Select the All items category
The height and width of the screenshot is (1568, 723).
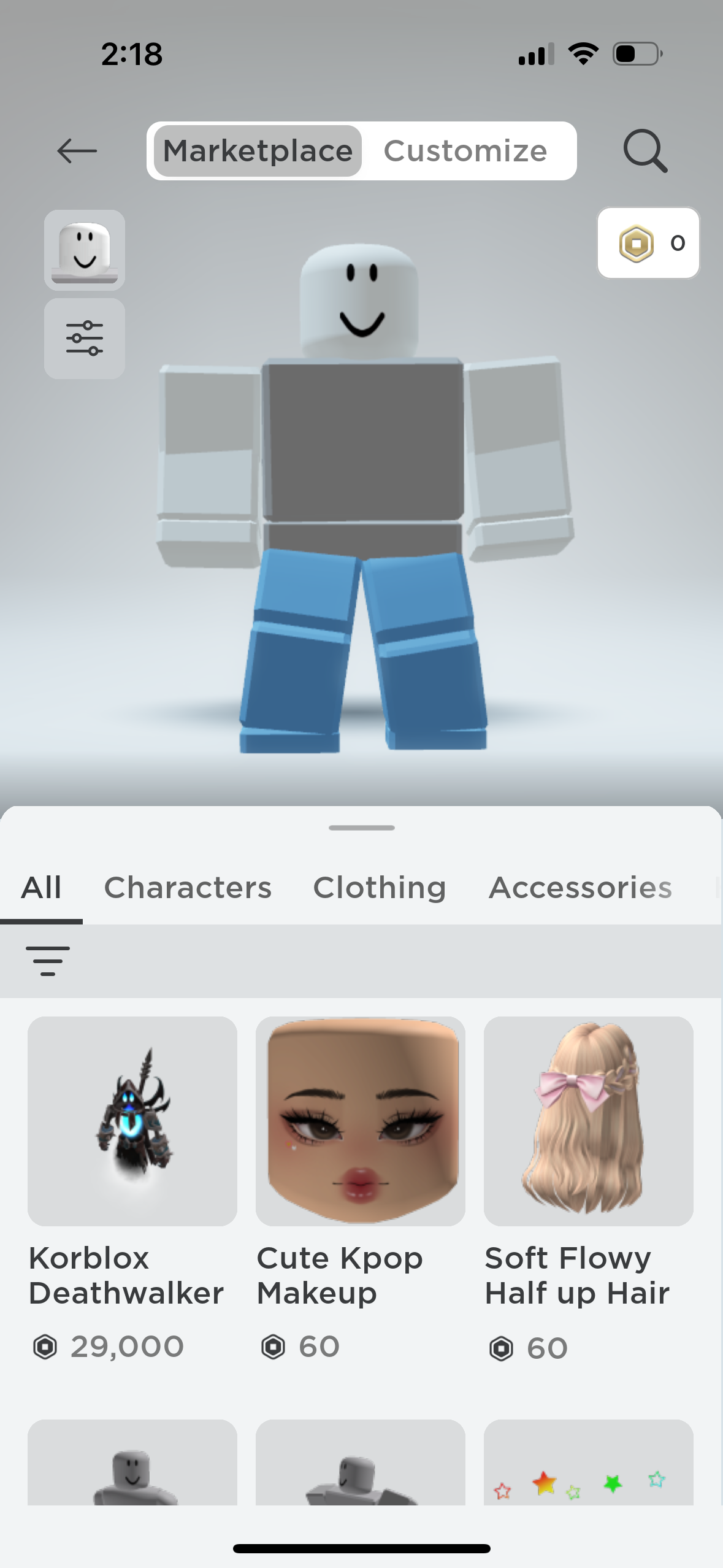[40, 887]
